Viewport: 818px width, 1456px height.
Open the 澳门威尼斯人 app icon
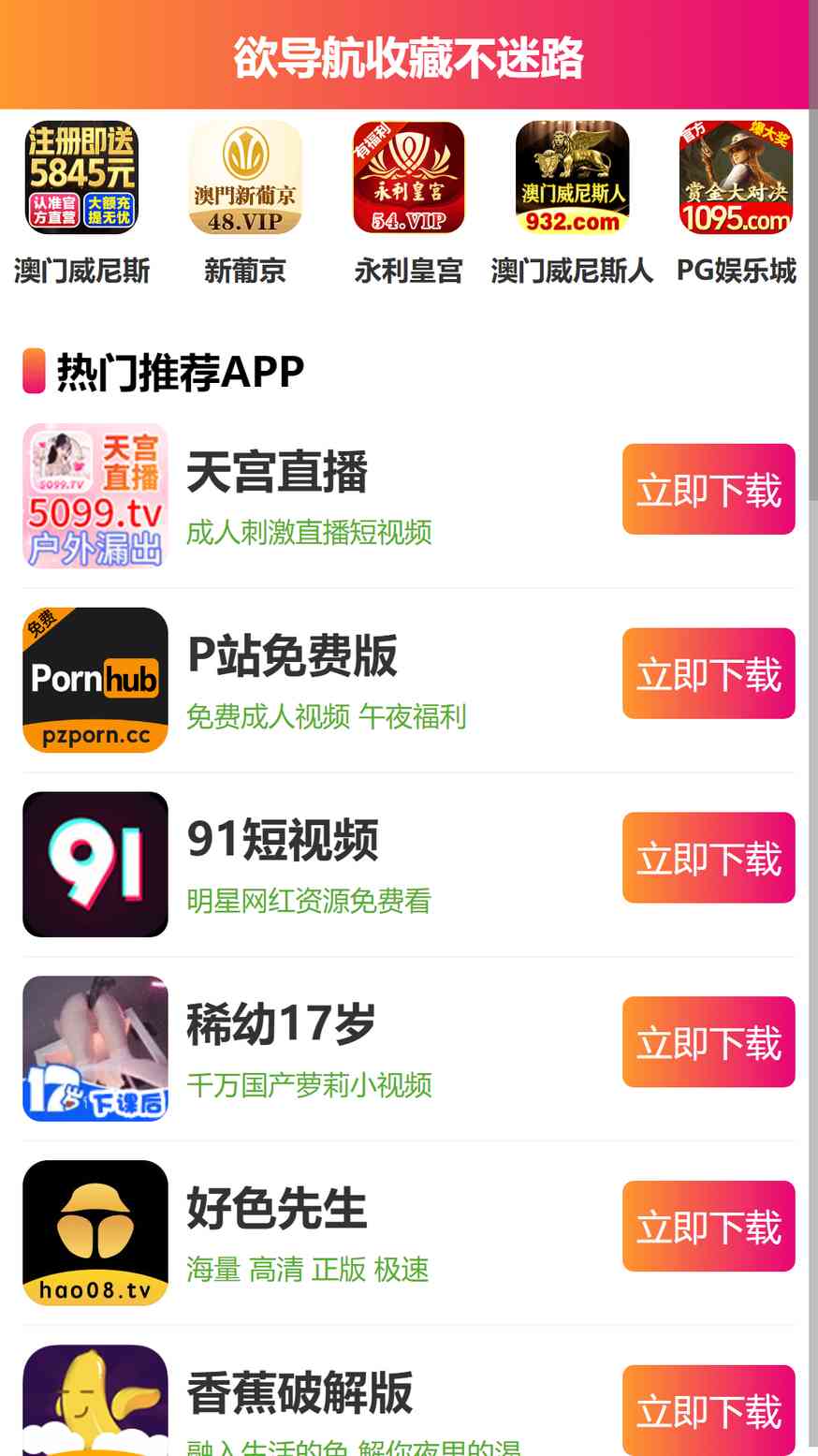(572, 178)
